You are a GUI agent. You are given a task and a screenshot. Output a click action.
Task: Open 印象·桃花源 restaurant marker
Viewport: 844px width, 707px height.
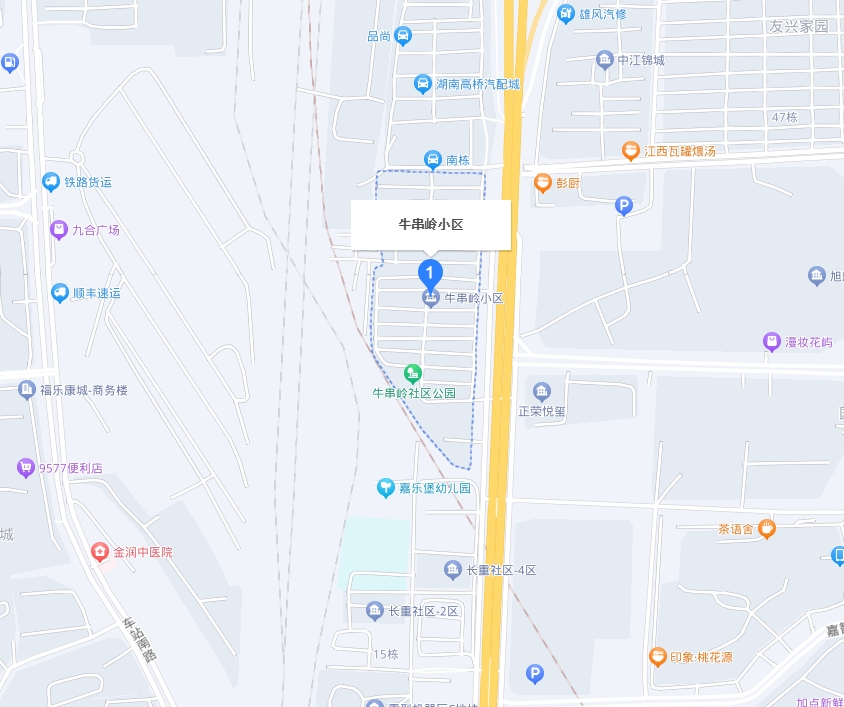(658, 657)
